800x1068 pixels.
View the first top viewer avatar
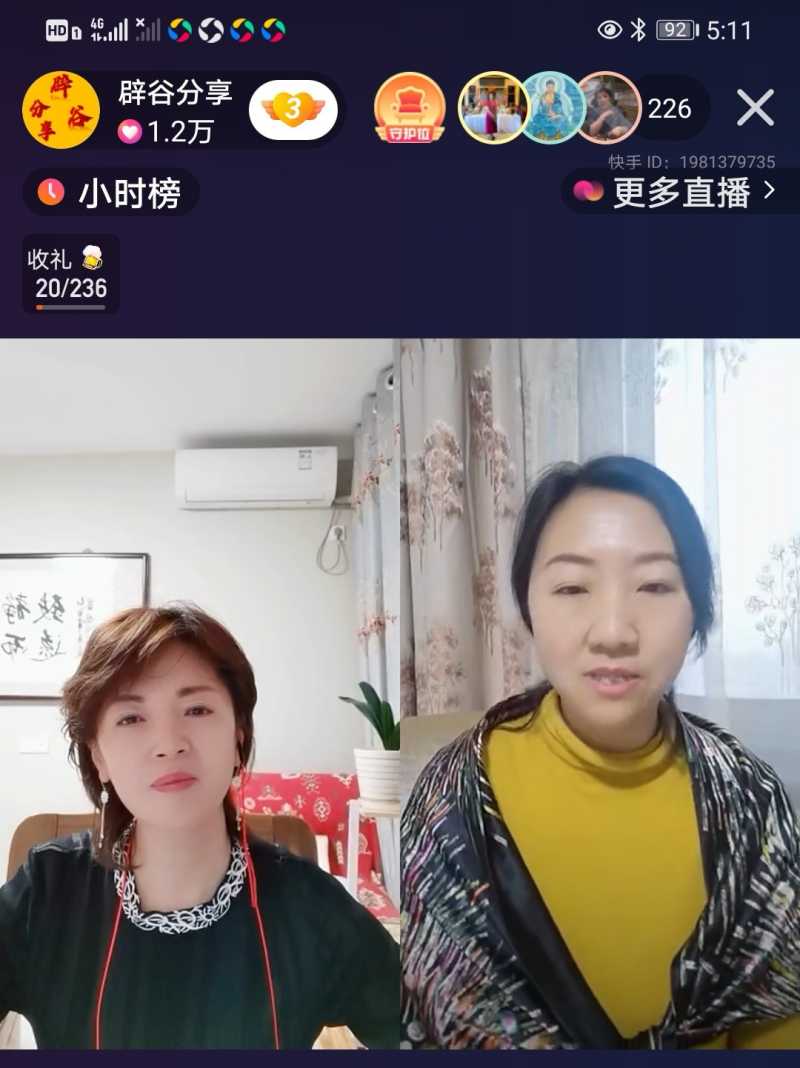[493, 108]
